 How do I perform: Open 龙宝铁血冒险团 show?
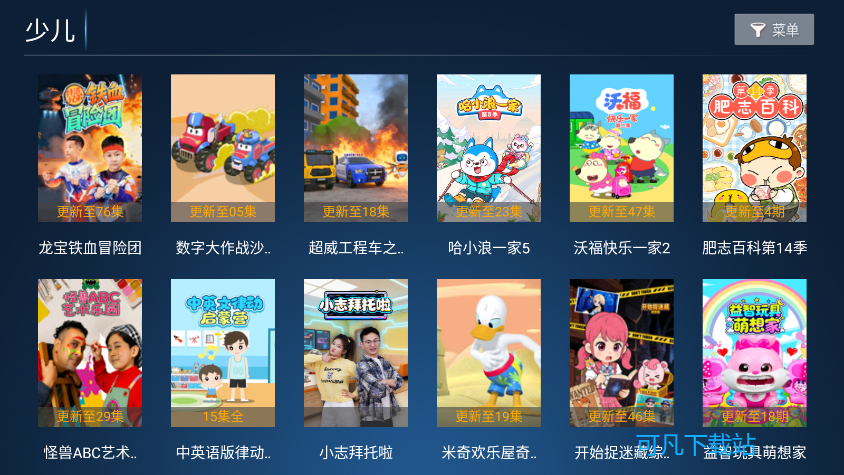coord(90,149)
